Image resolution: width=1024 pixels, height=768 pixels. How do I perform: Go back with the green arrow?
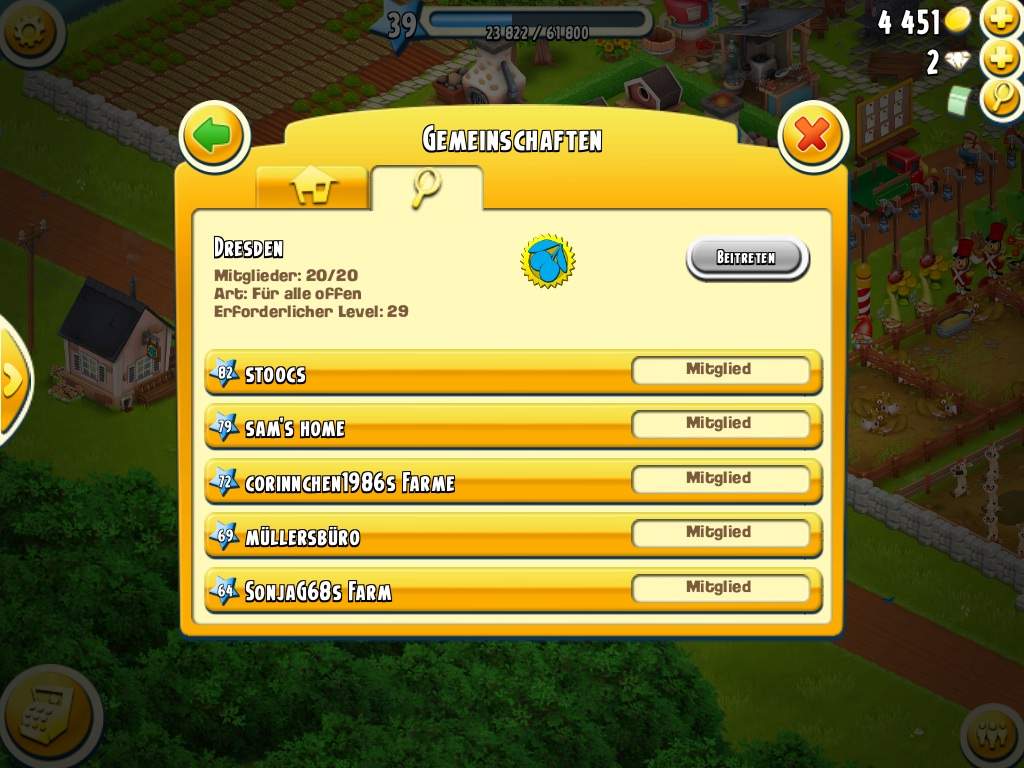[213, 135]
